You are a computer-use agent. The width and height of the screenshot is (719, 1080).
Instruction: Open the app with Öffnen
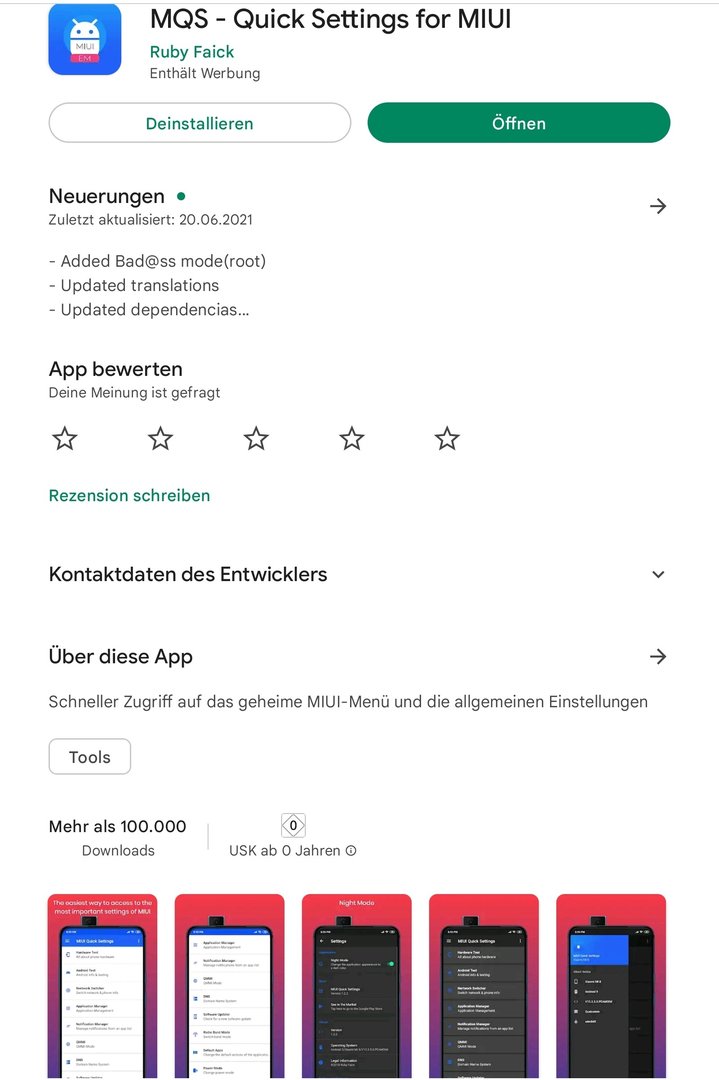click(x=518, y=123)
